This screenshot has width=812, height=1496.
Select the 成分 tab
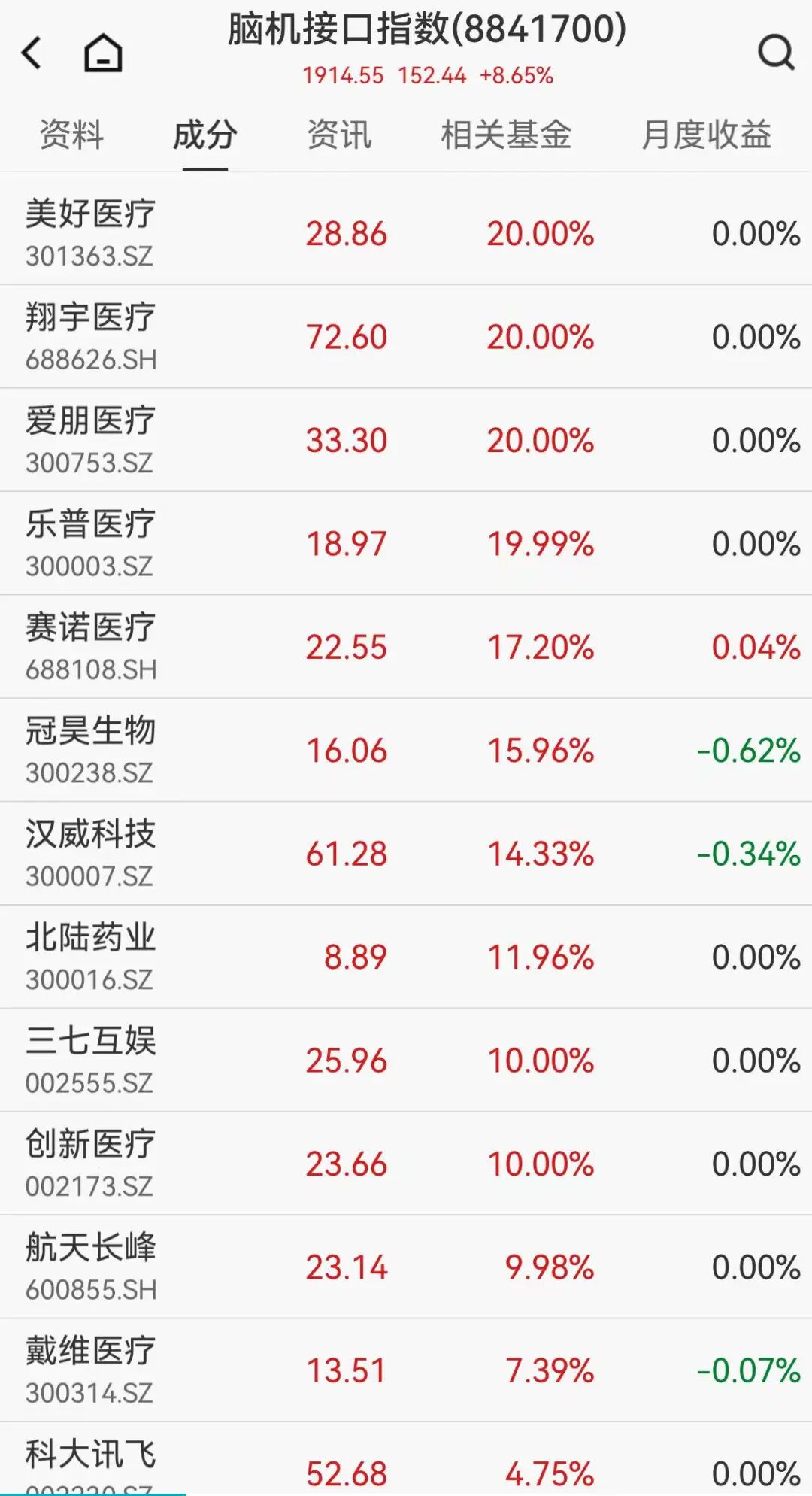click(x=203, y=136)
